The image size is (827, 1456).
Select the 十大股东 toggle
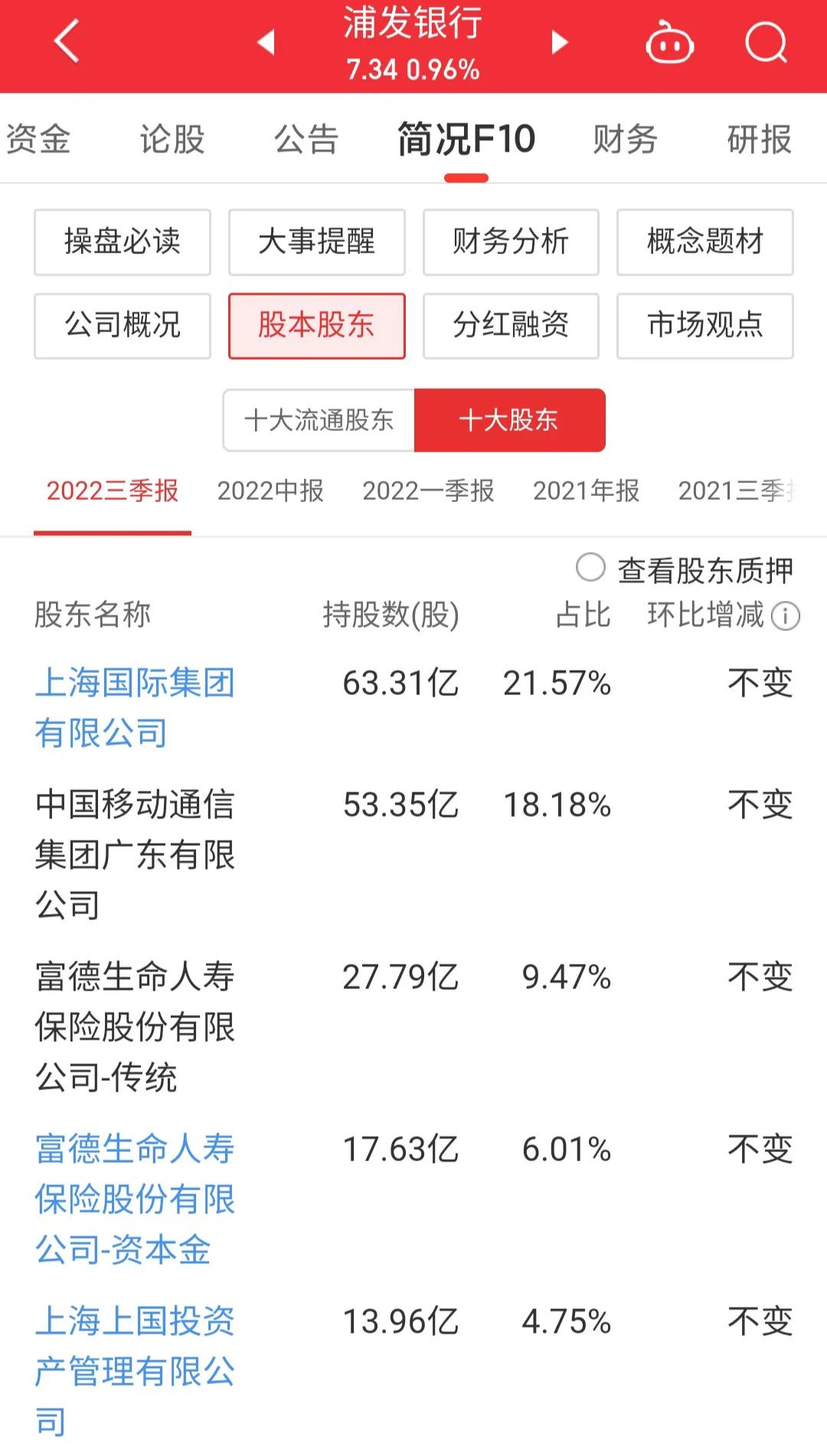509,419
